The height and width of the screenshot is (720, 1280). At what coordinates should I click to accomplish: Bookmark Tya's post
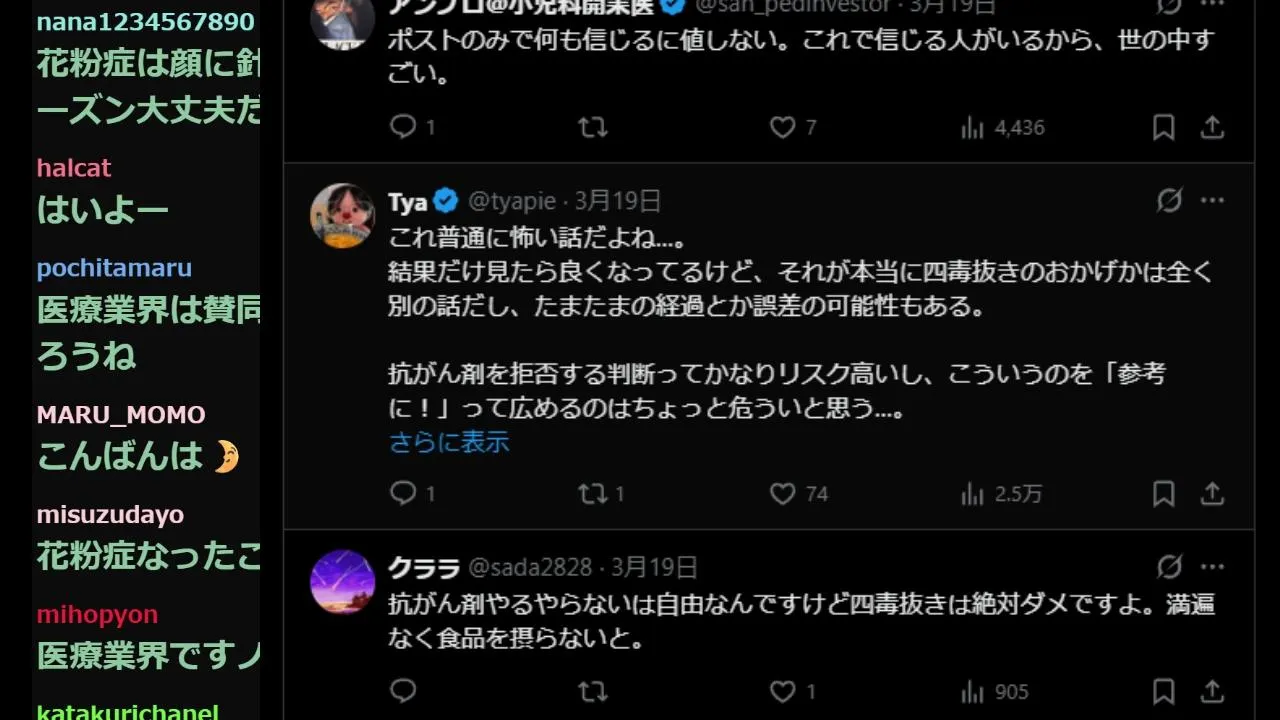tap(1163, 493)
